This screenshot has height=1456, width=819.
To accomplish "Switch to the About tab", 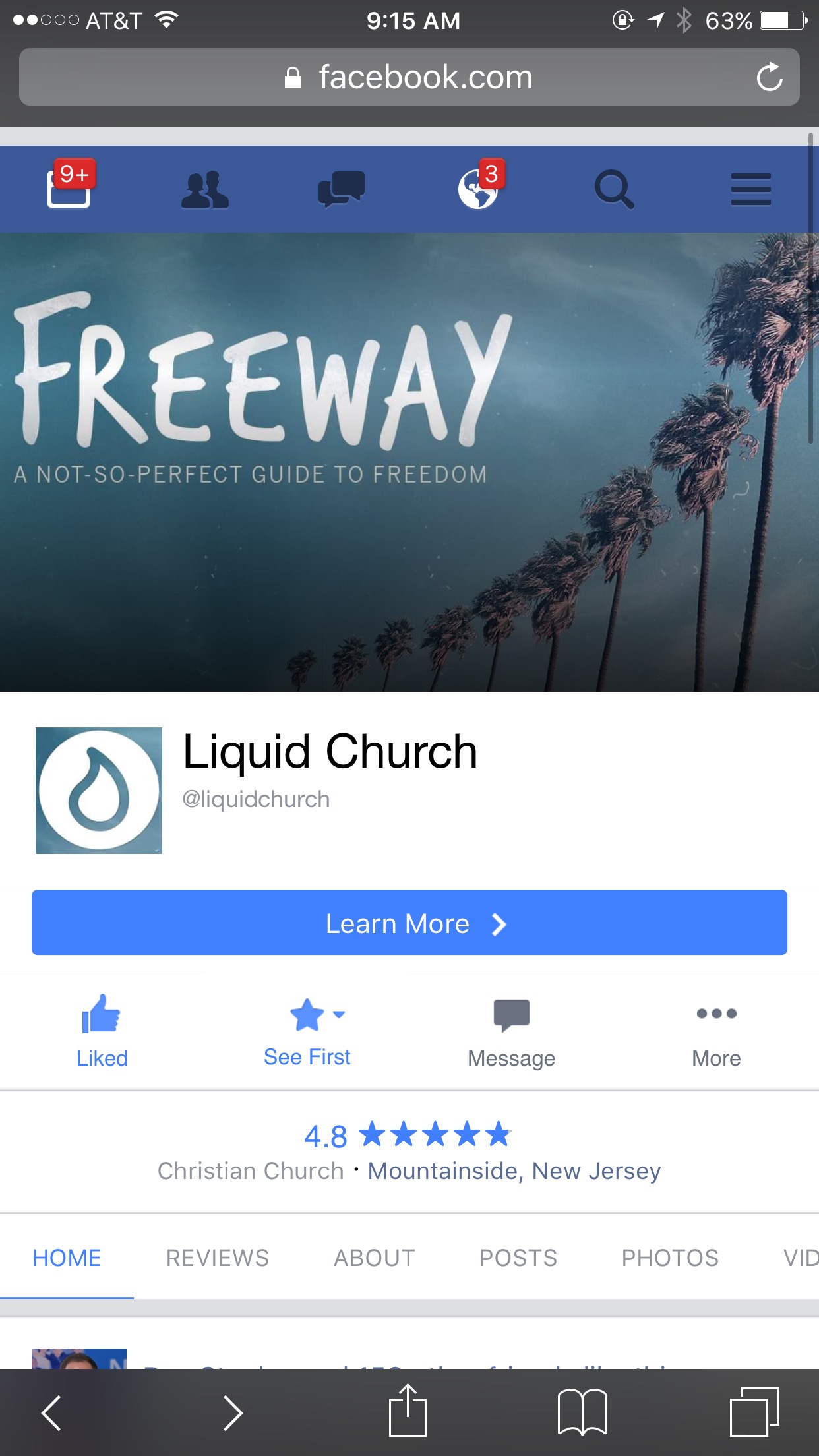I will click(x=375, y=1258).
